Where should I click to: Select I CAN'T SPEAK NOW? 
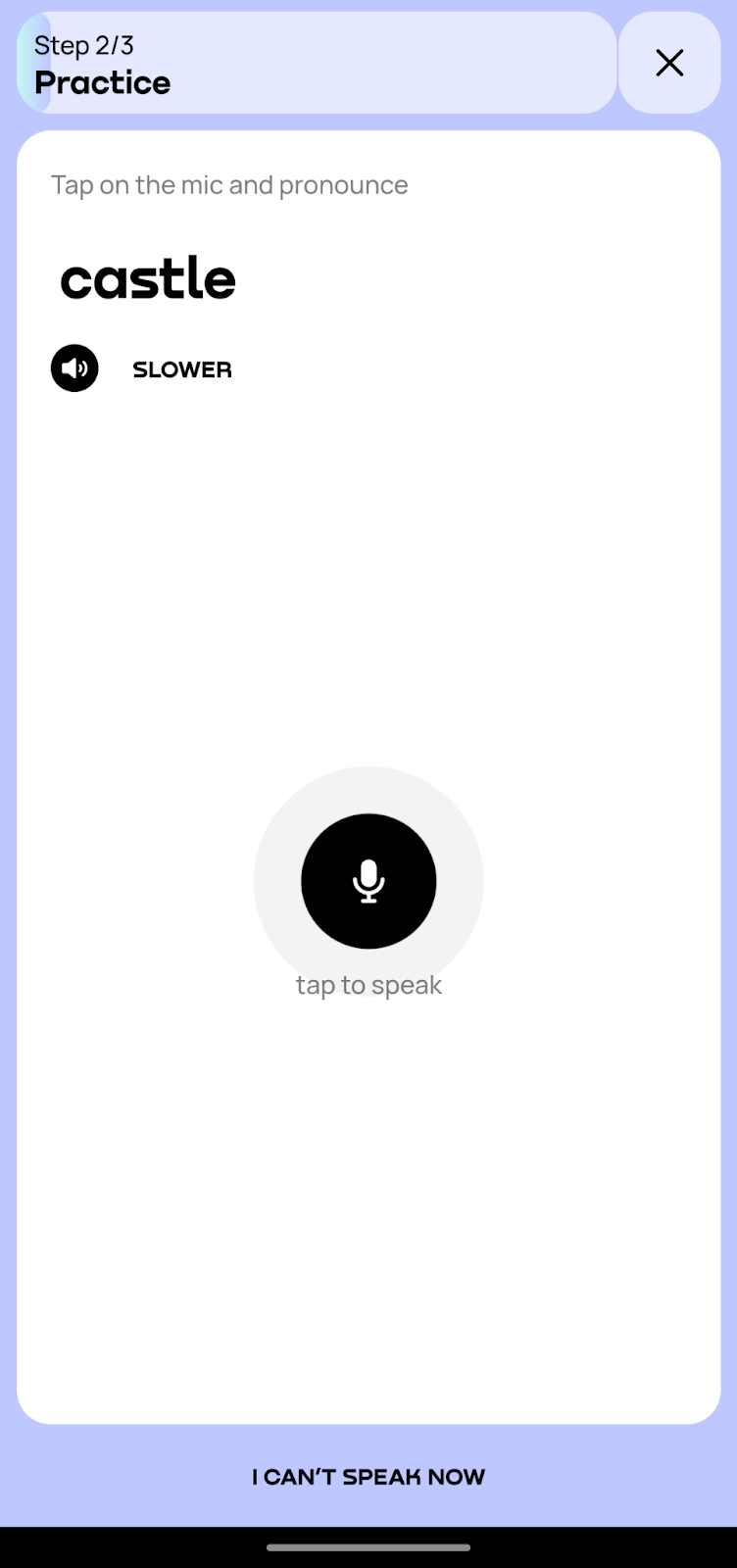click(368, 1477)
